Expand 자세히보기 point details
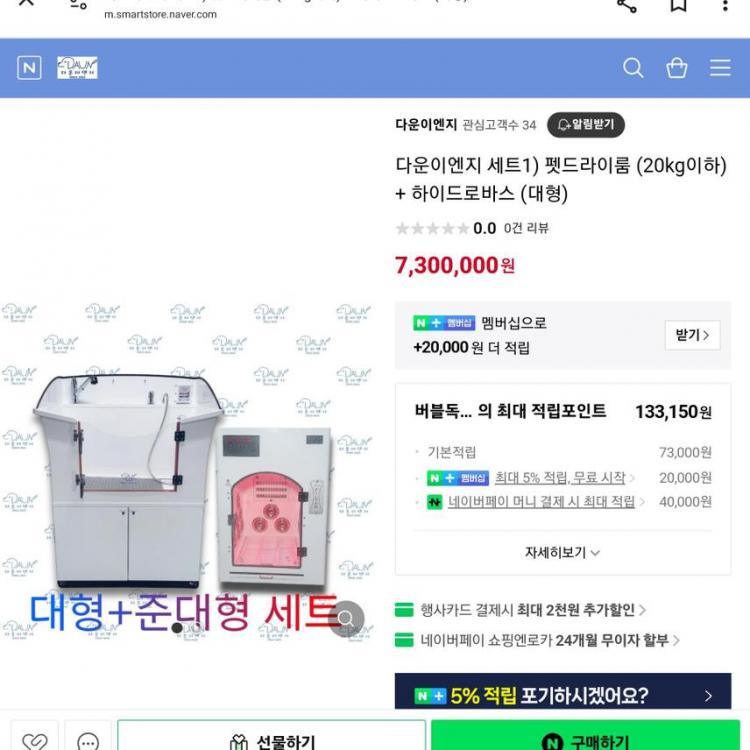This screenshot has height=750, width=750. [x=562, y=552]
